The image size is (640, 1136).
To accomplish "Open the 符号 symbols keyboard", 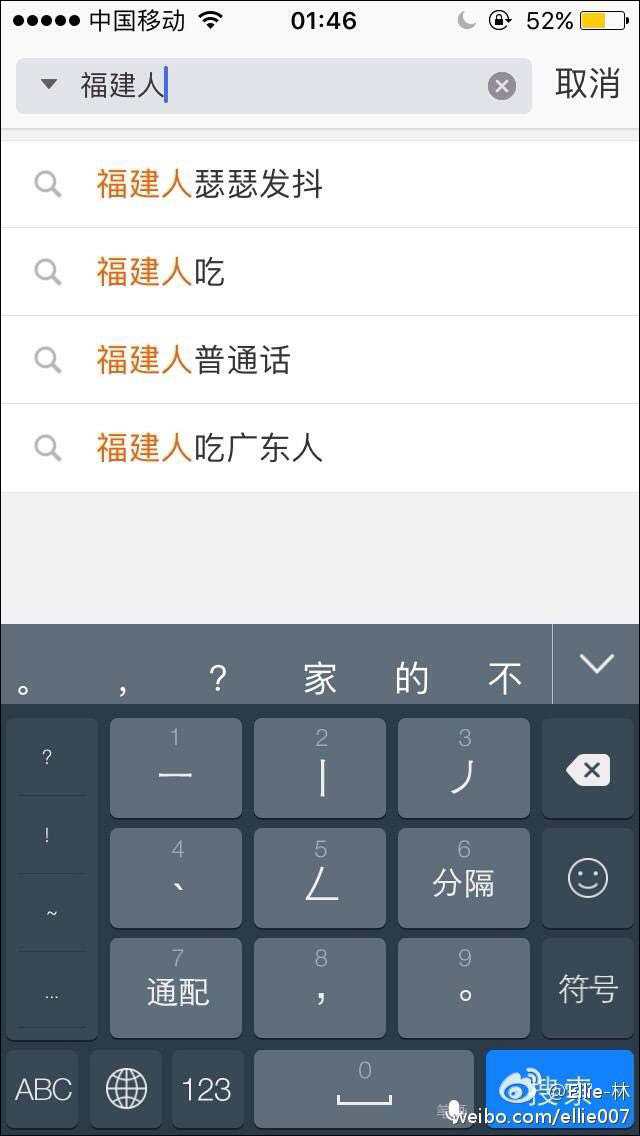I will tap(588, 988).
